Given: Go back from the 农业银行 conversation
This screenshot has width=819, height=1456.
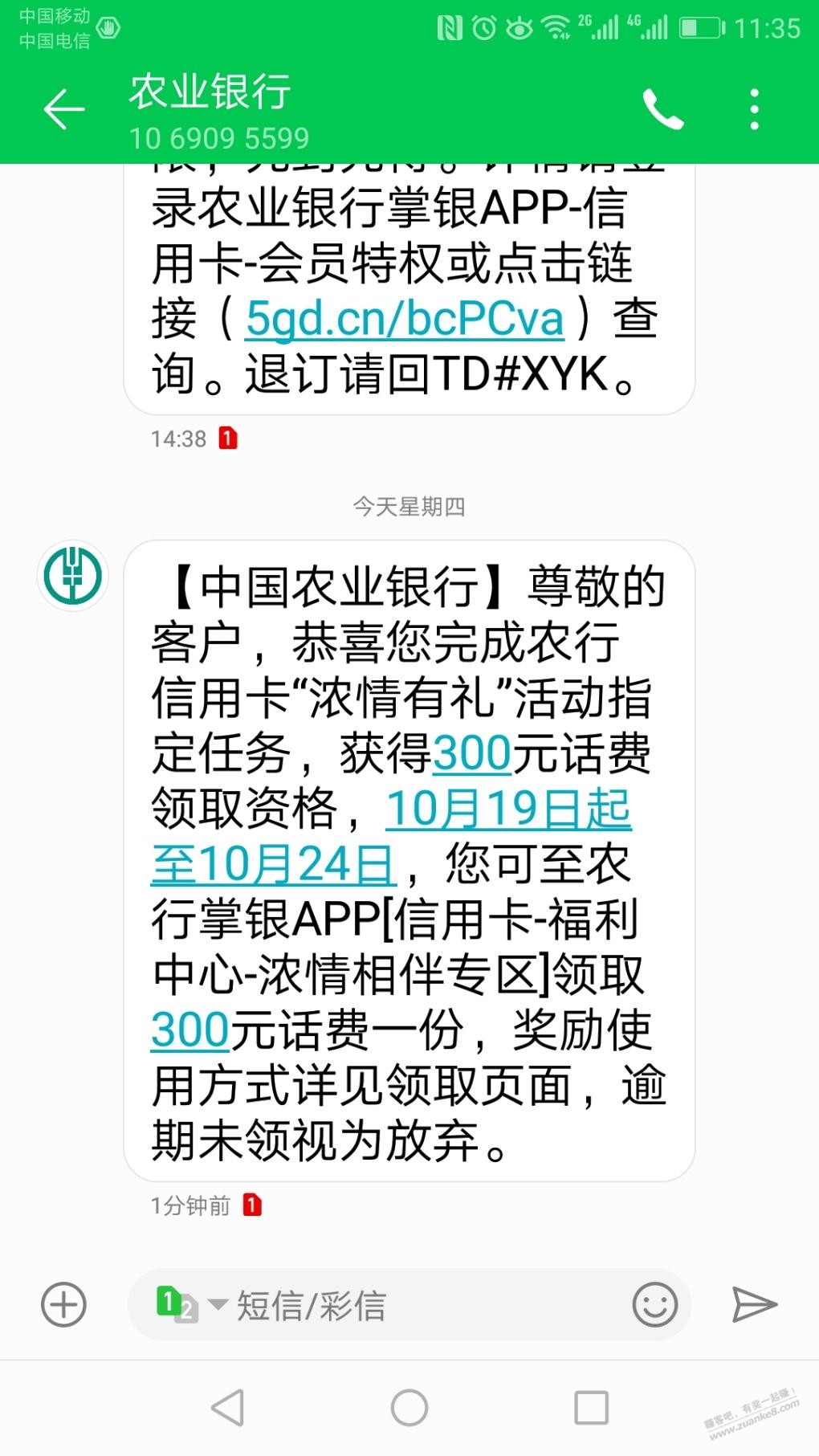Looking at the screenshot, I should [x=63, y=110].
